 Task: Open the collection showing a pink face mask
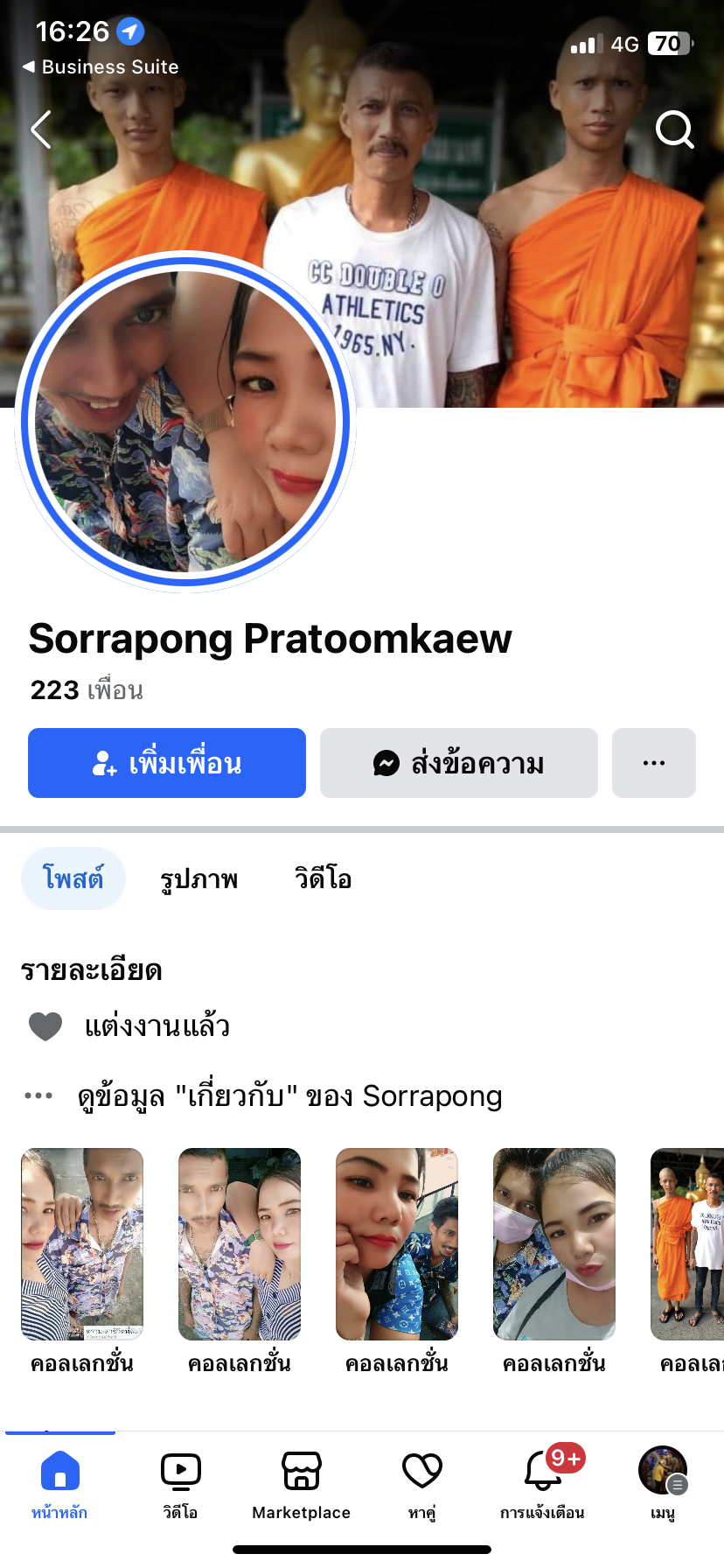point(554,1244)
